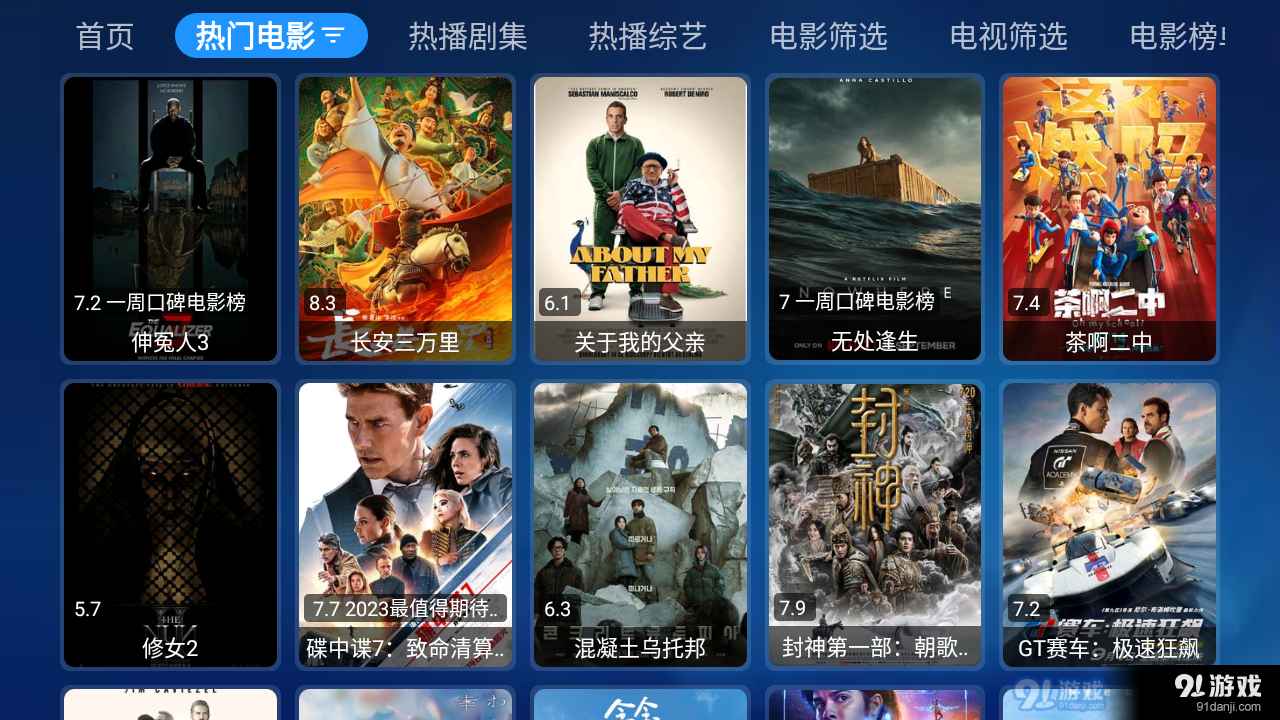1280x720 pixels.
Task: Open the movie 伸冤人3
Action: point(170,218)
